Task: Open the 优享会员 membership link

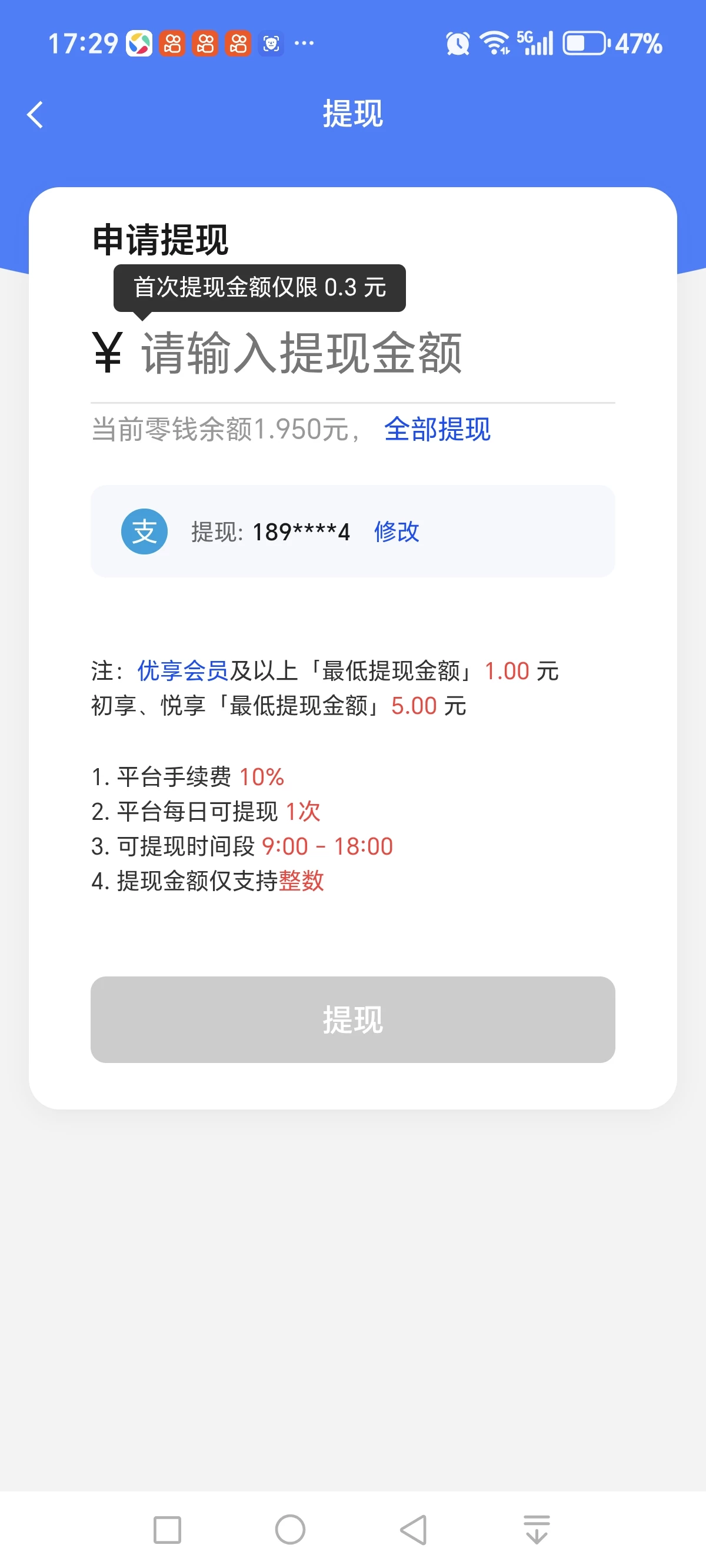Action: click(x=182, y=670)
